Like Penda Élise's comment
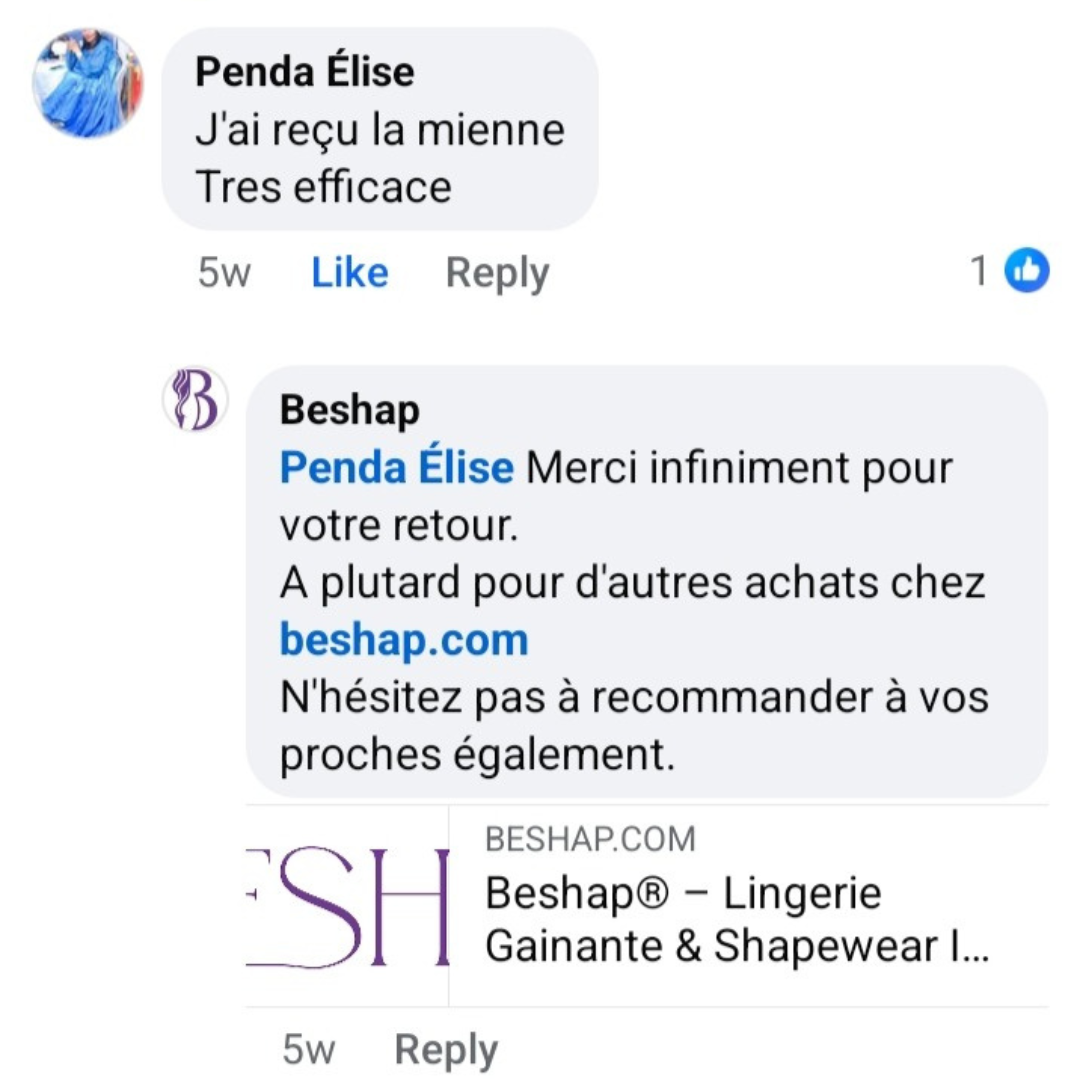 tap(349, 273)
